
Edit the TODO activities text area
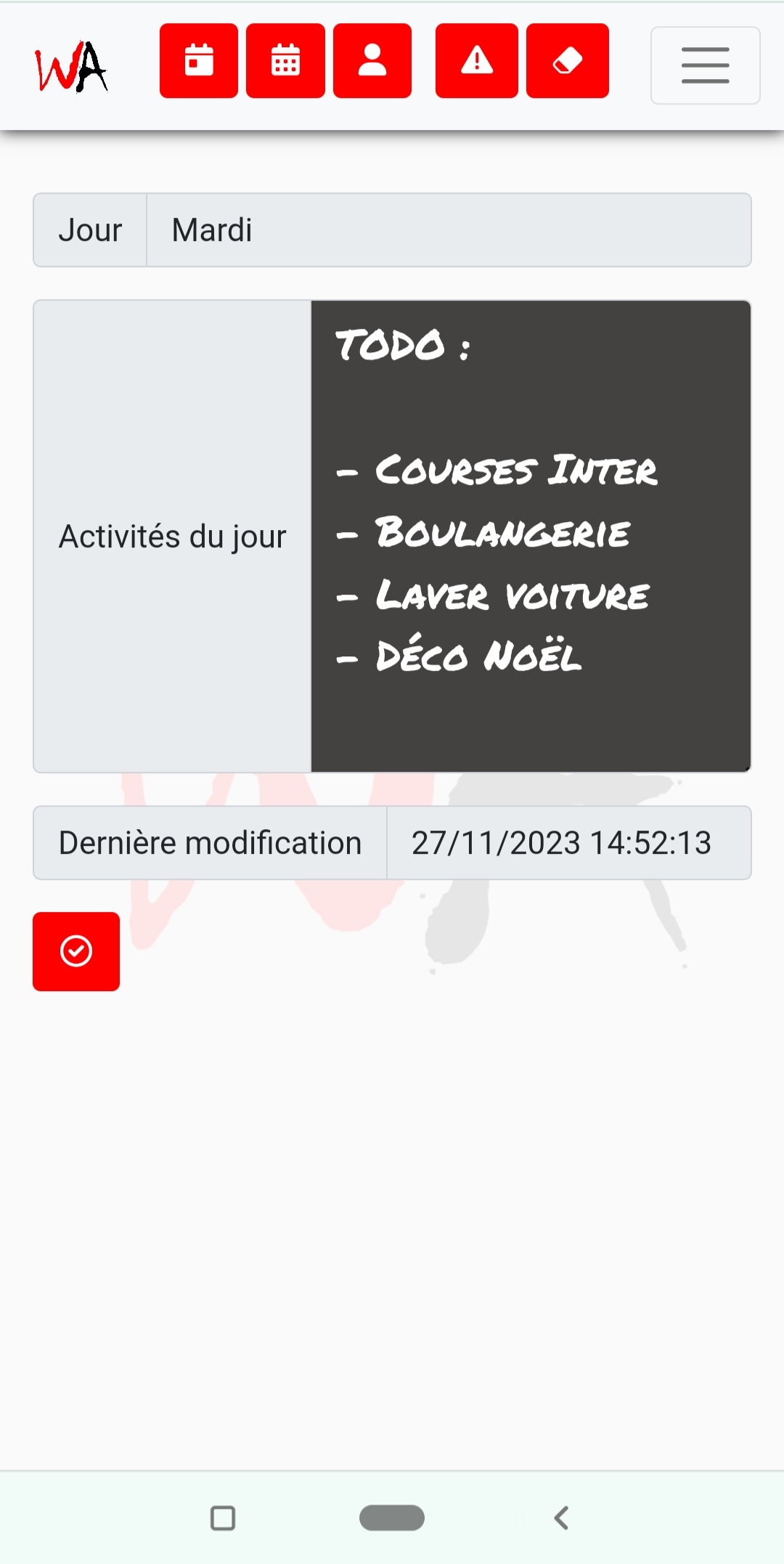531,536
